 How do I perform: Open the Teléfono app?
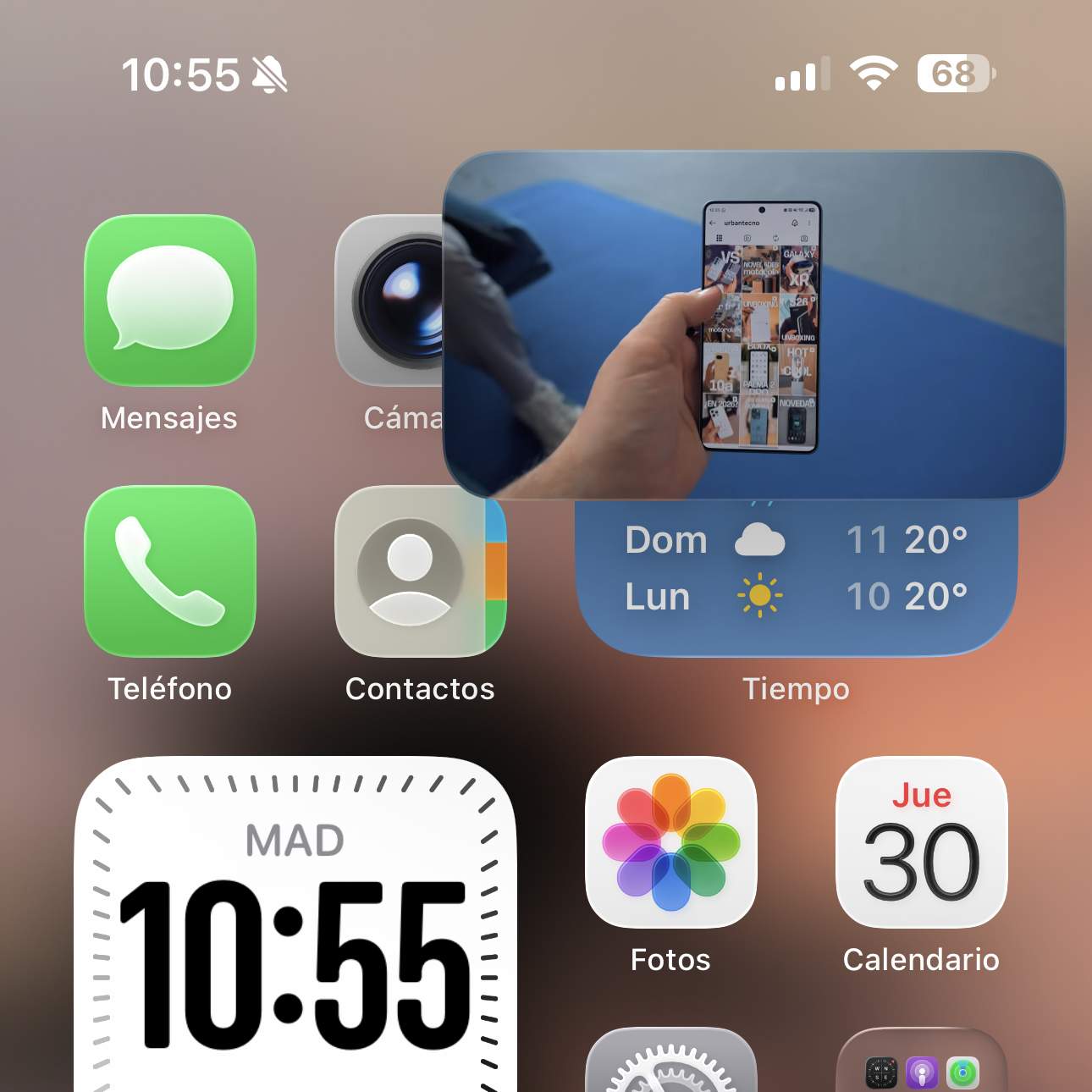click(169, 571)
